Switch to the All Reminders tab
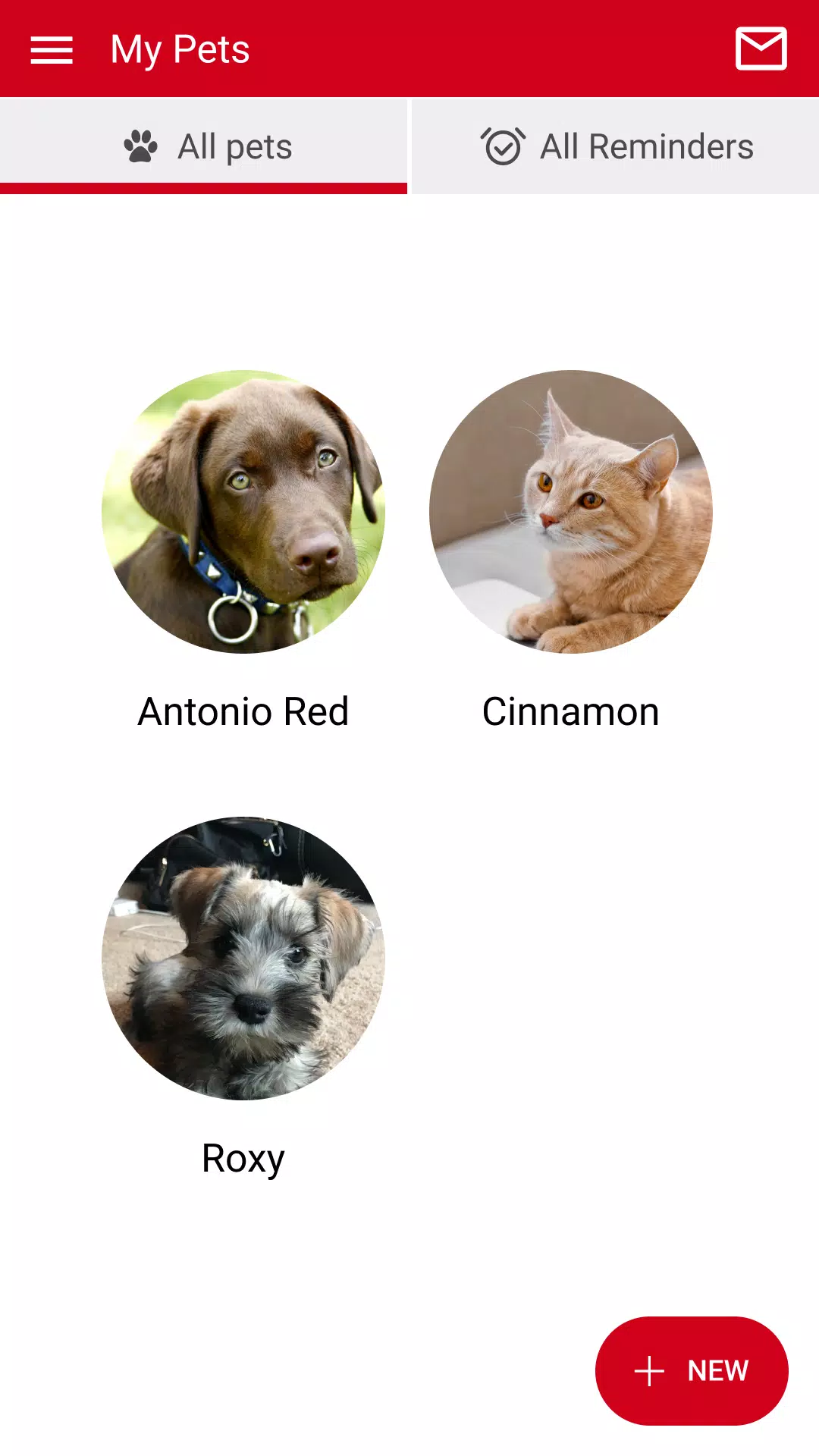The height and width of the screenshot is (1456, 819). coord(616,146)
